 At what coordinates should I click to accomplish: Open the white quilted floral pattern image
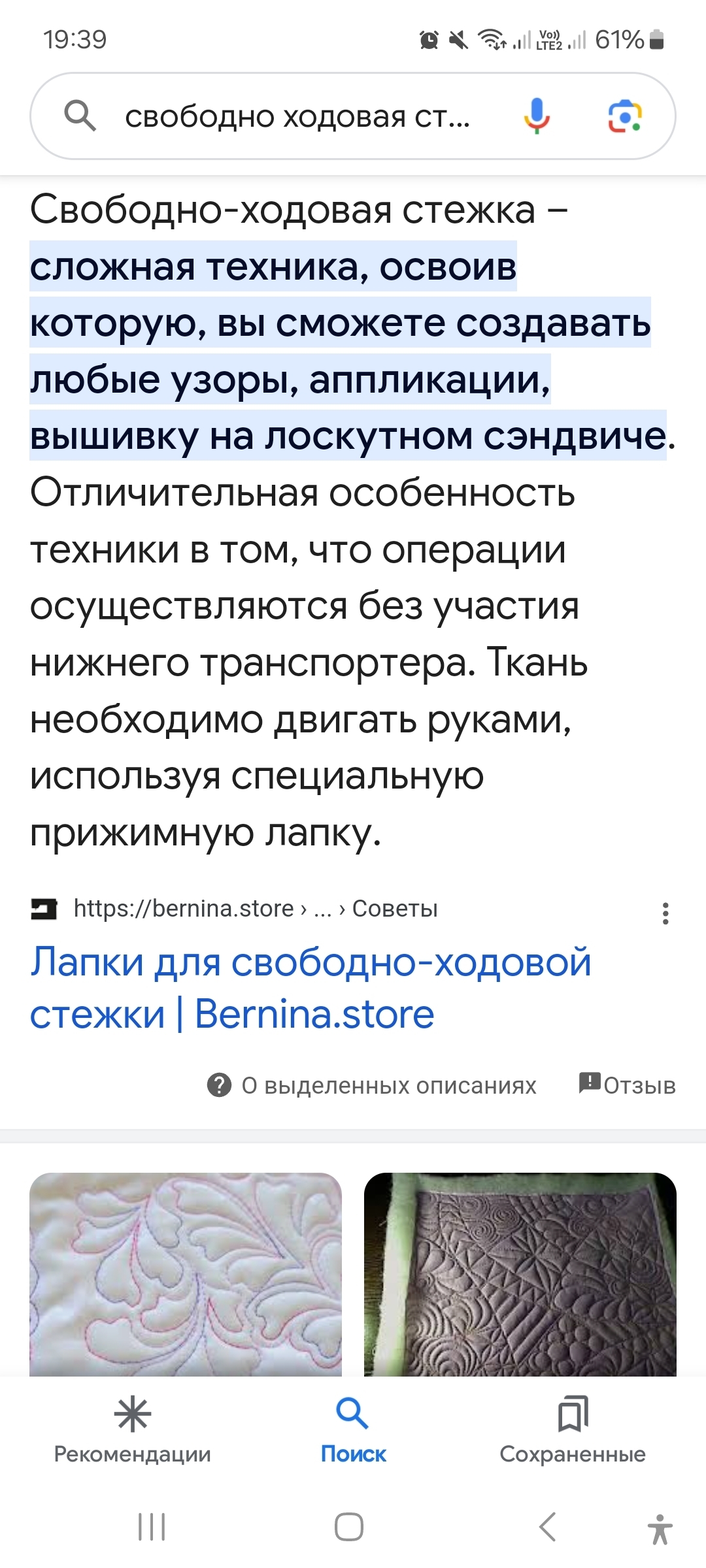186,1274
